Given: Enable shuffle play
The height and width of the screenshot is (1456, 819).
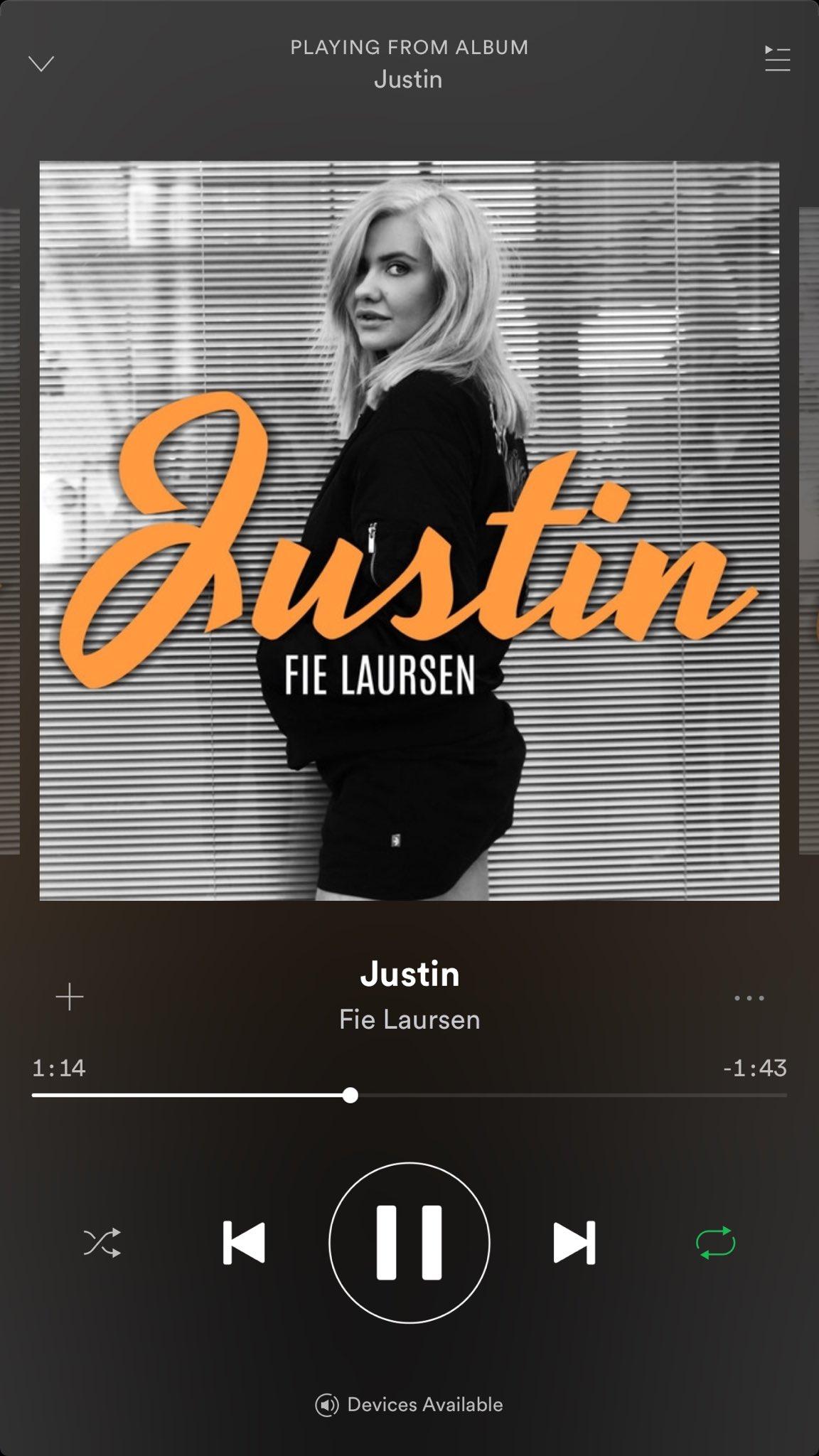Looking at the screenshot, I should click(102, 1243).
